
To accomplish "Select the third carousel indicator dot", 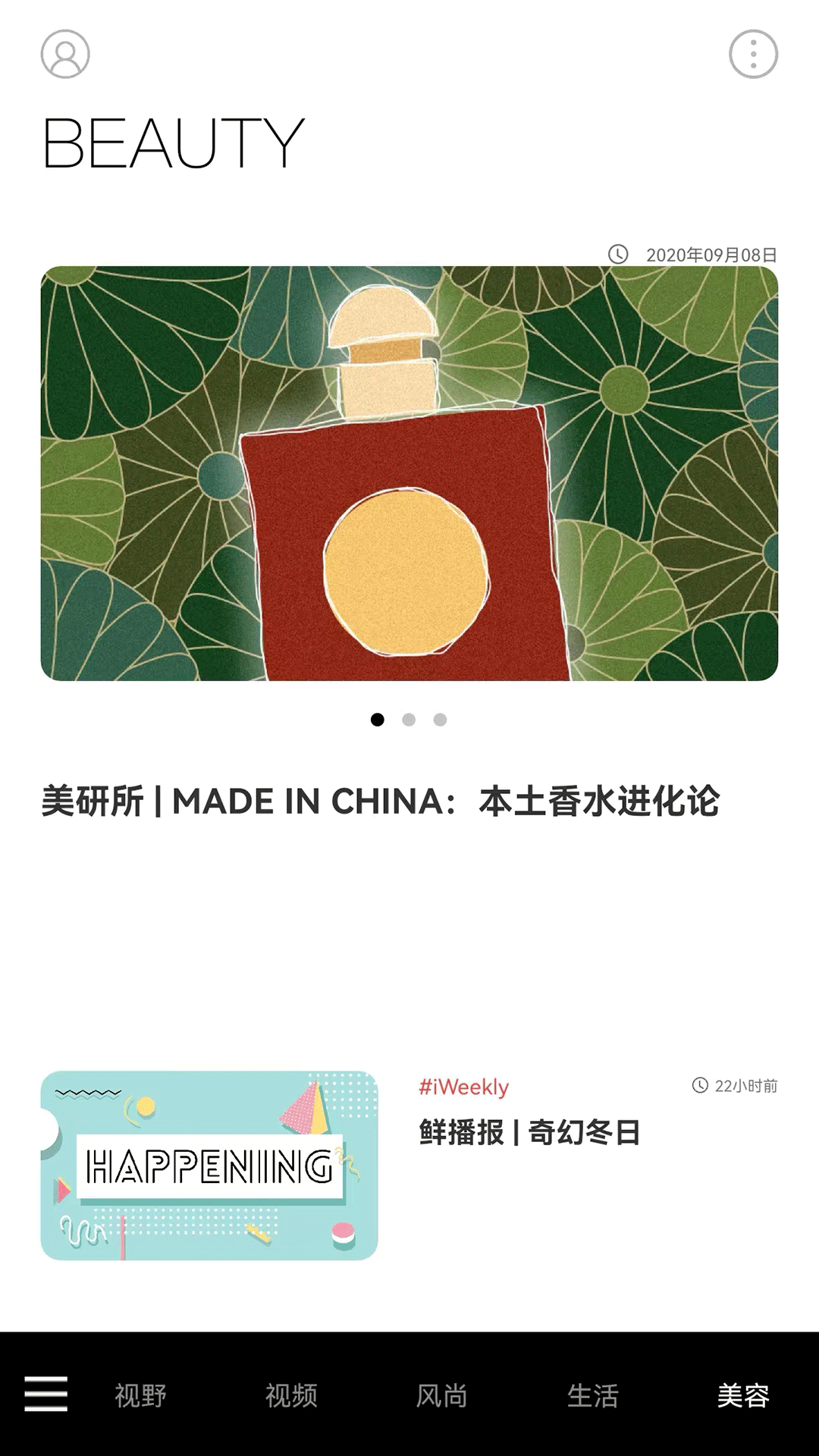I will click(440, 719).
